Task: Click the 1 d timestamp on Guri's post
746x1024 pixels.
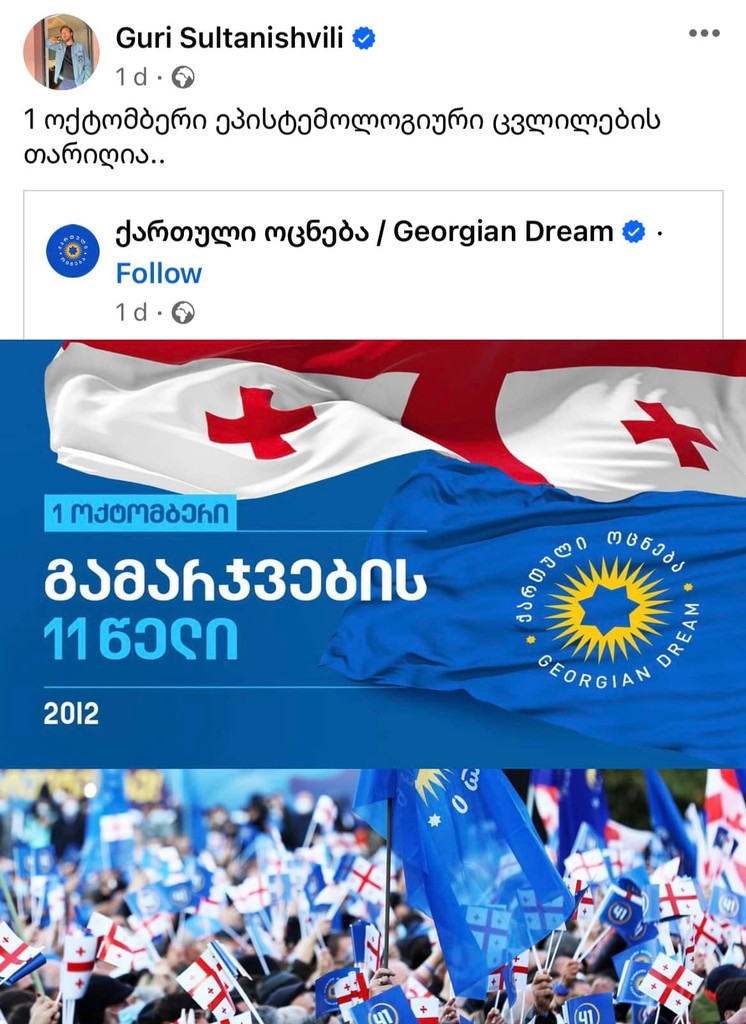Action: (x=130, y=73)
